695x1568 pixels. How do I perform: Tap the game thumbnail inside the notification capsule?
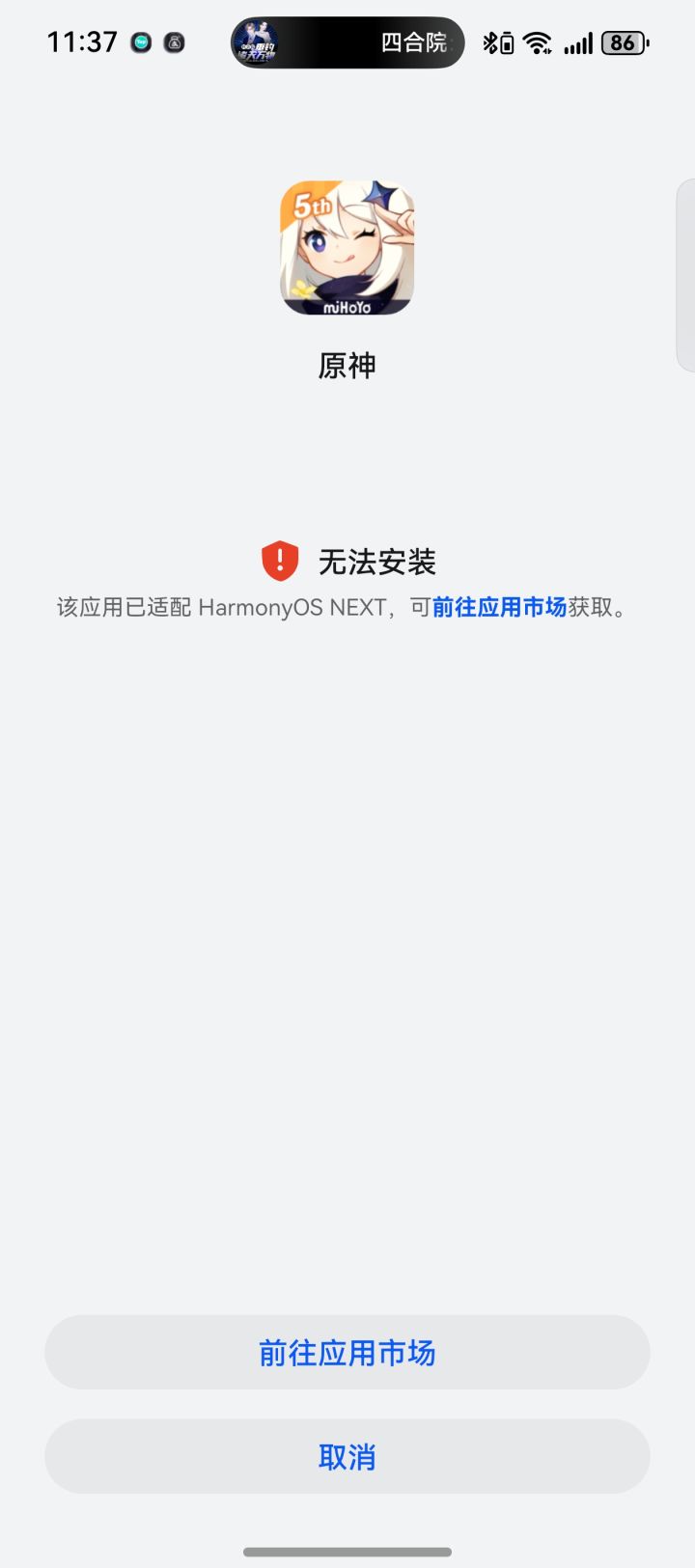click(258, 43)
